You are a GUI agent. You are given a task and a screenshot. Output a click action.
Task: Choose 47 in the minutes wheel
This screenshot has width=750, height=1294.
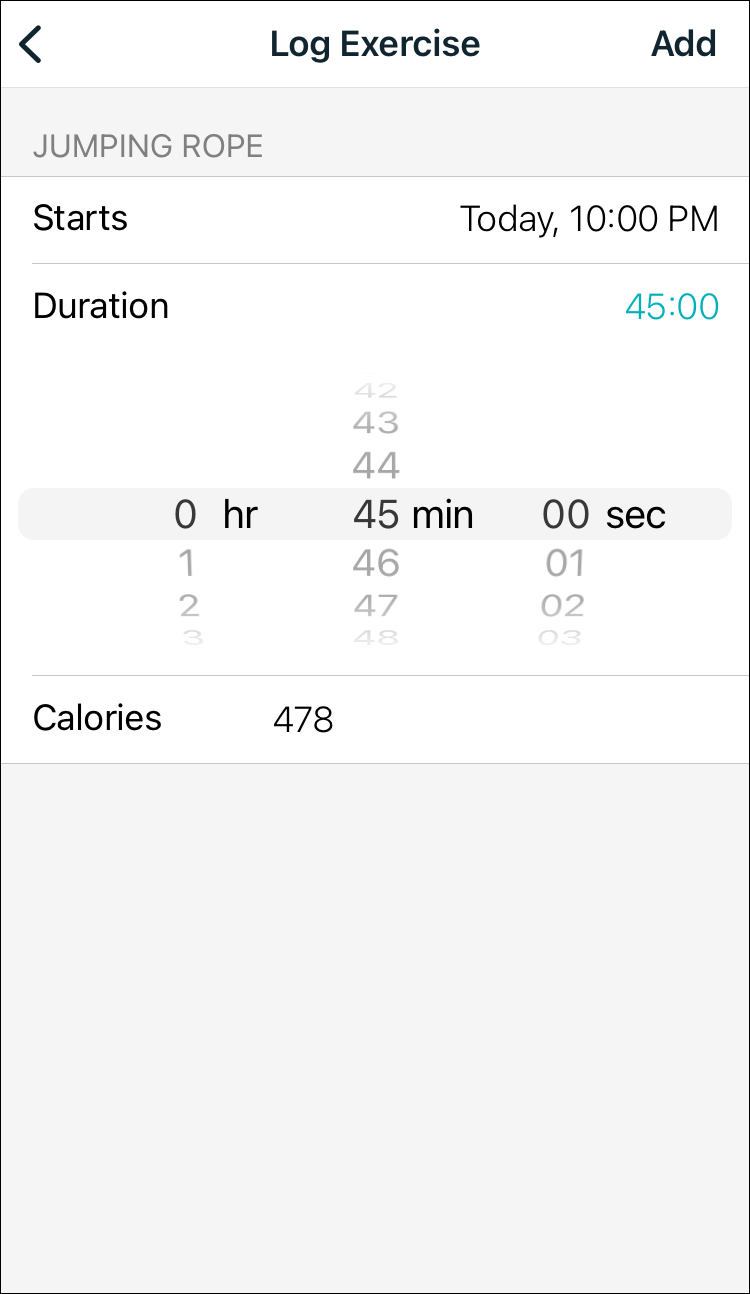click(x=376, y=605)
